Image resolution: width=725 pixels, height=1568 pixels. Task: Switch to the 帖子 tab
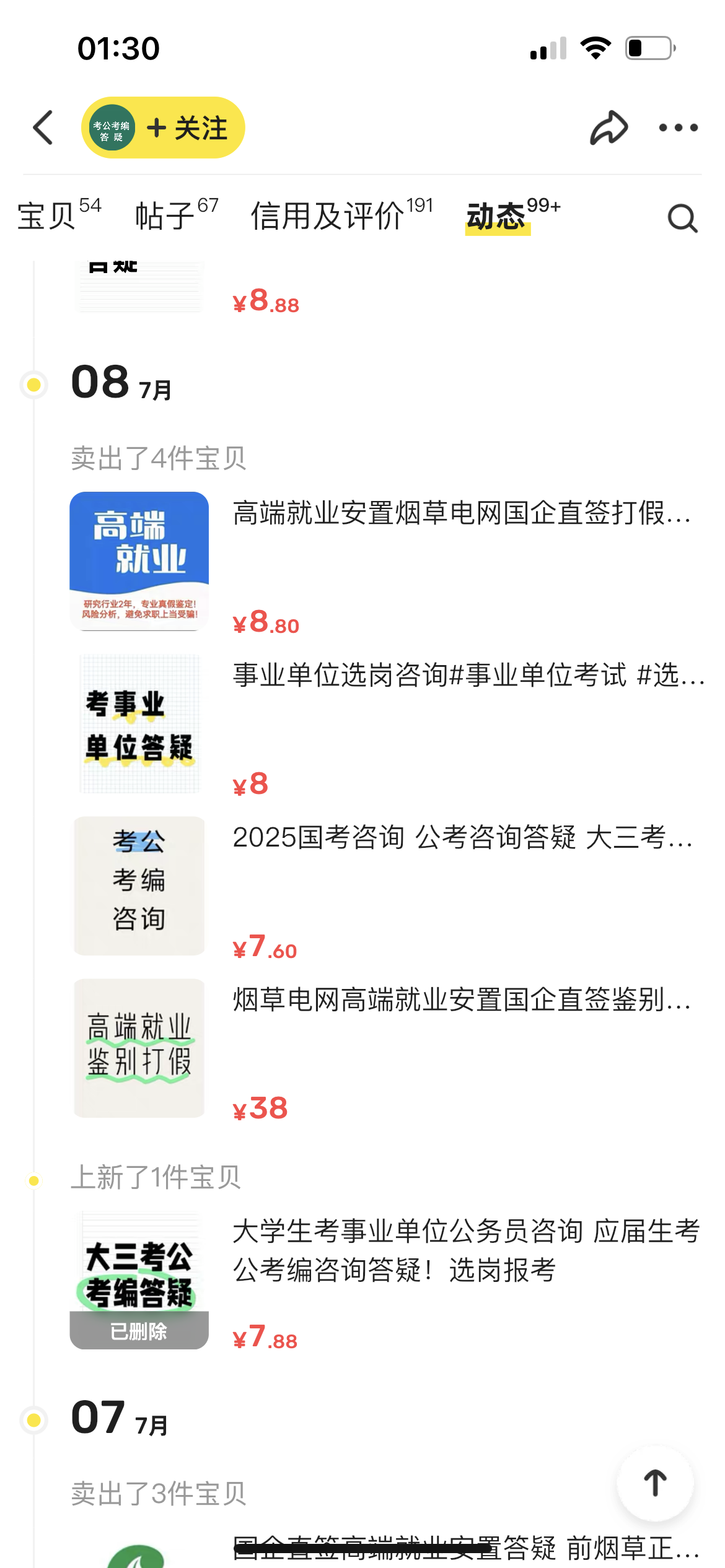[176, 216]
